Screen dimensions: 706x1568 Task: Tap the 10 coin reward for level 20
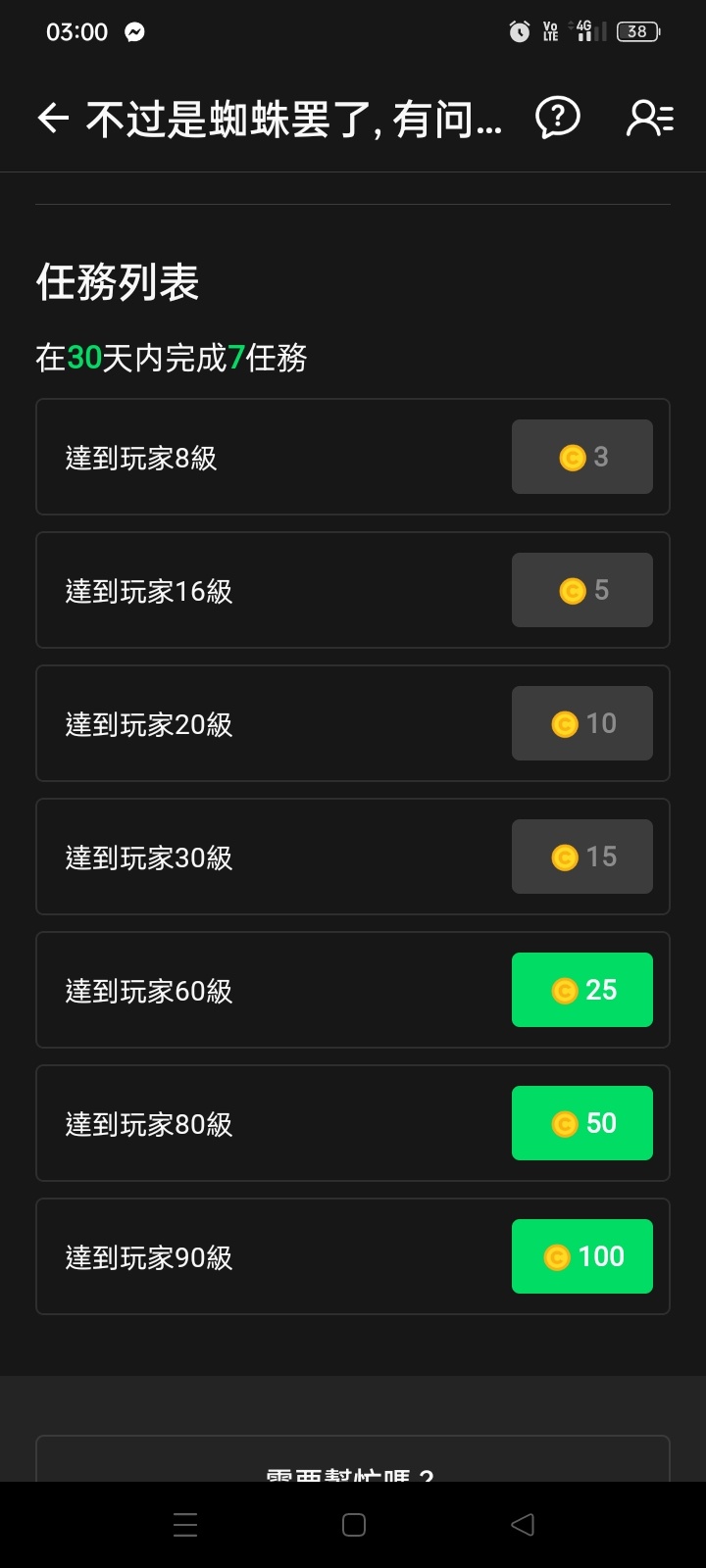point(582,723)
